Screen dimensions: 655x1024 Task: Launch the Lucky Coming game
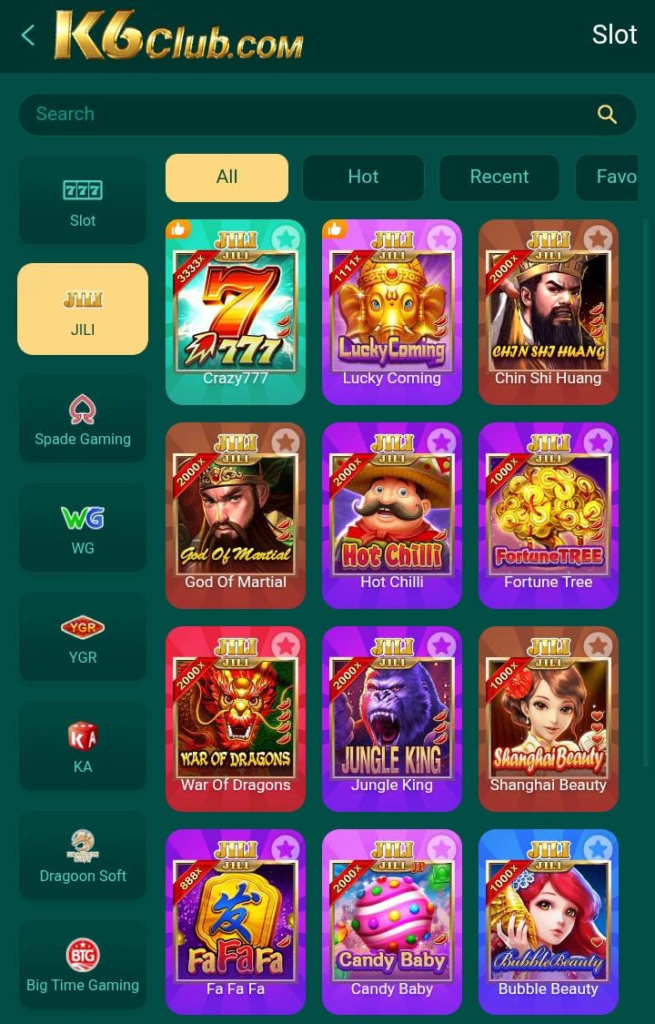(392, 312)
